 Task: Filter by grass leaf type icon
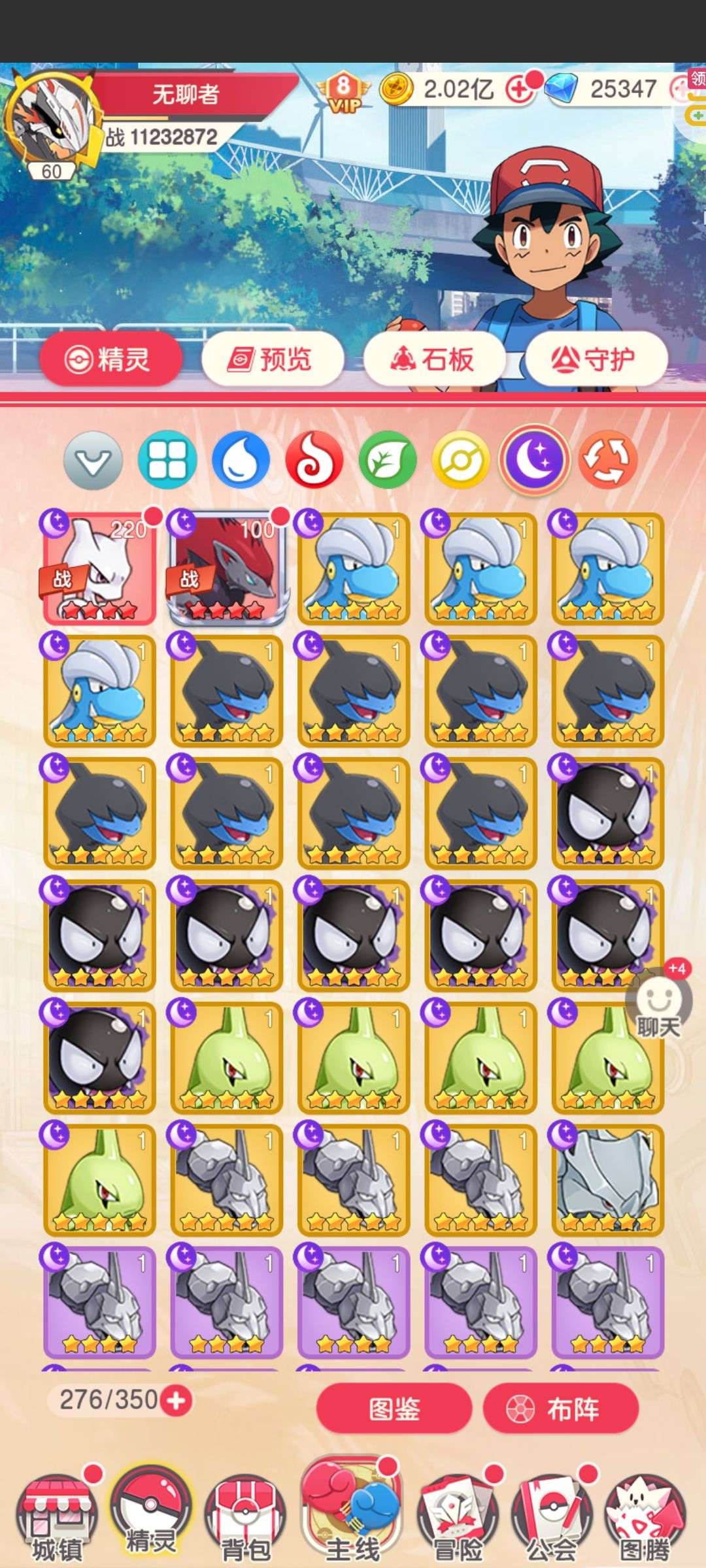388,459
